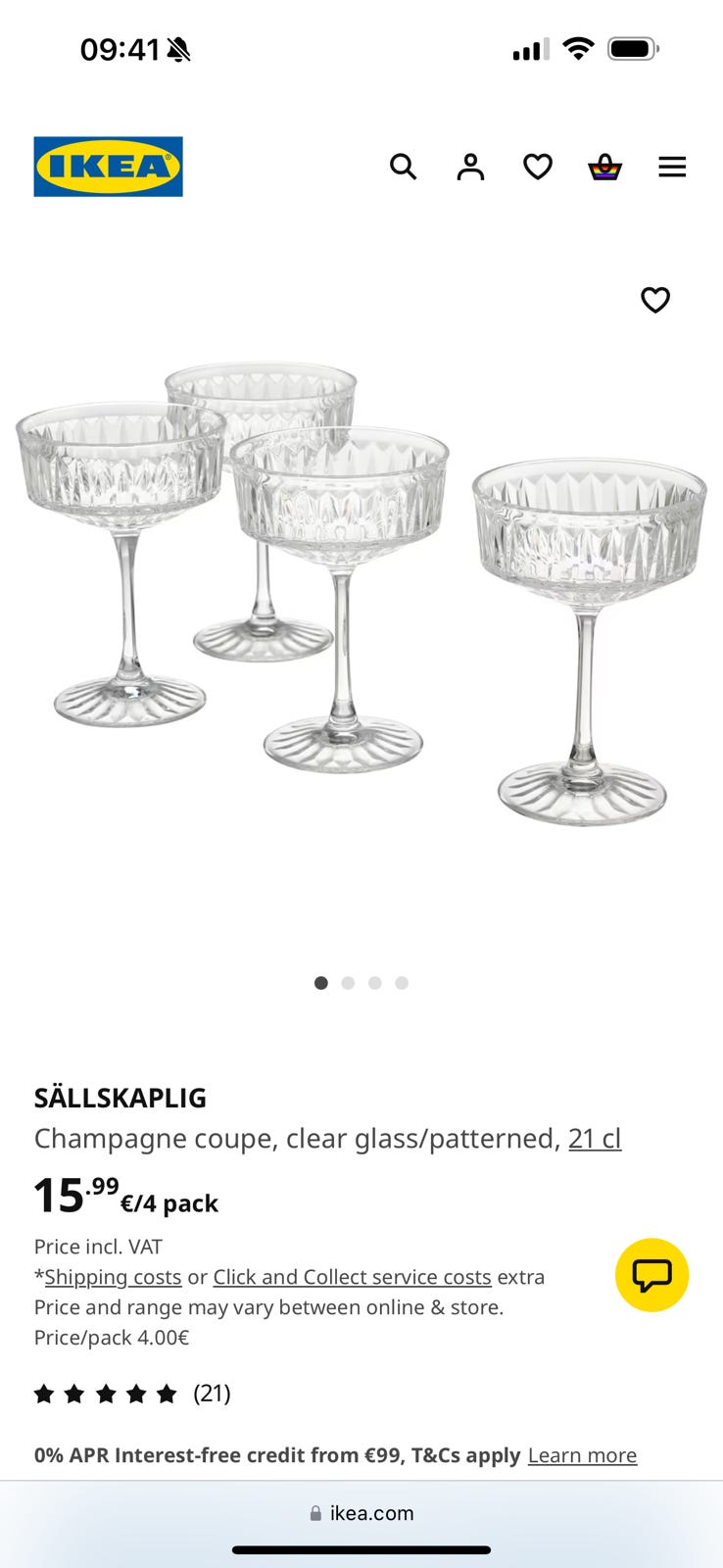
Task: Add SÄLLSKAPLIG coupe to favorites with heart
Action: pyautogui.click(x=654, y=300)
